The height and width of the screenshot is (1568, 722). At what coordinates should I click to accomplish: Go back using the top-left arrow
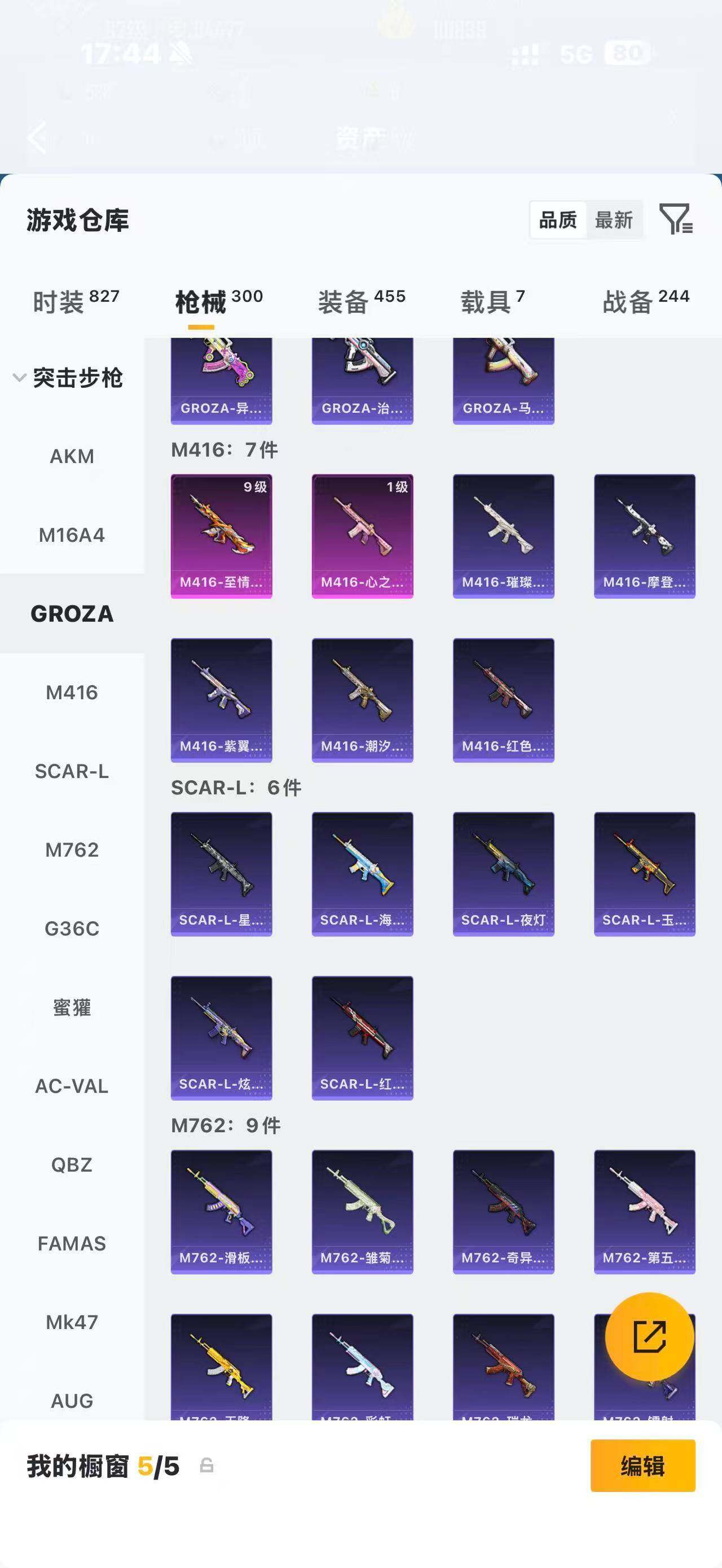[37, 138]
